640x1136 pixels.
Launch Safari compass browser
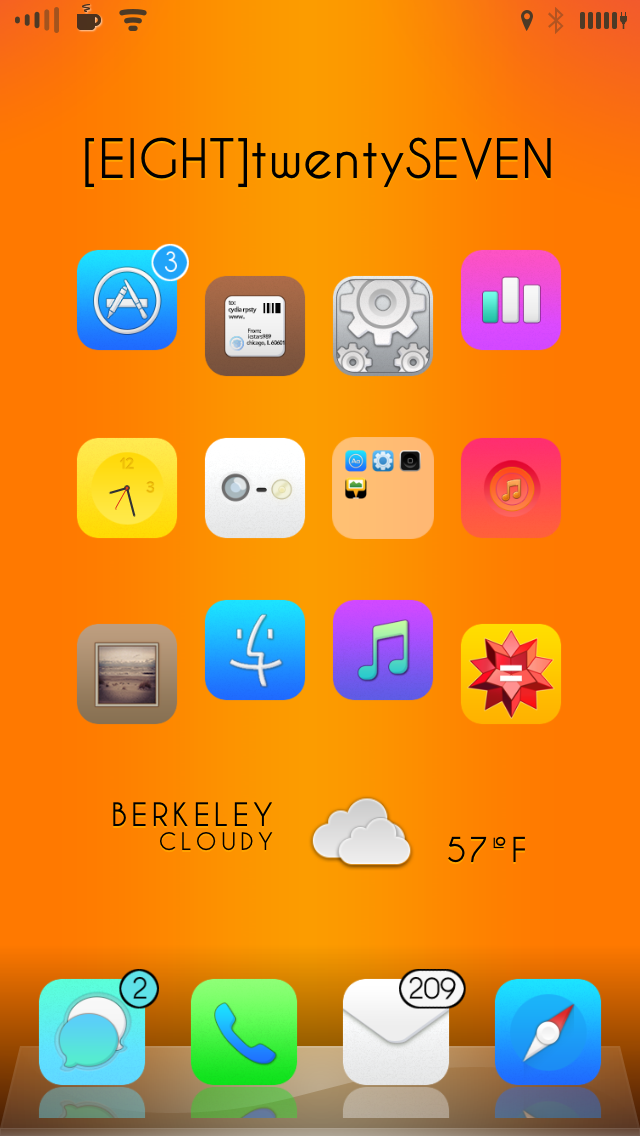[x=548, y=1032]
